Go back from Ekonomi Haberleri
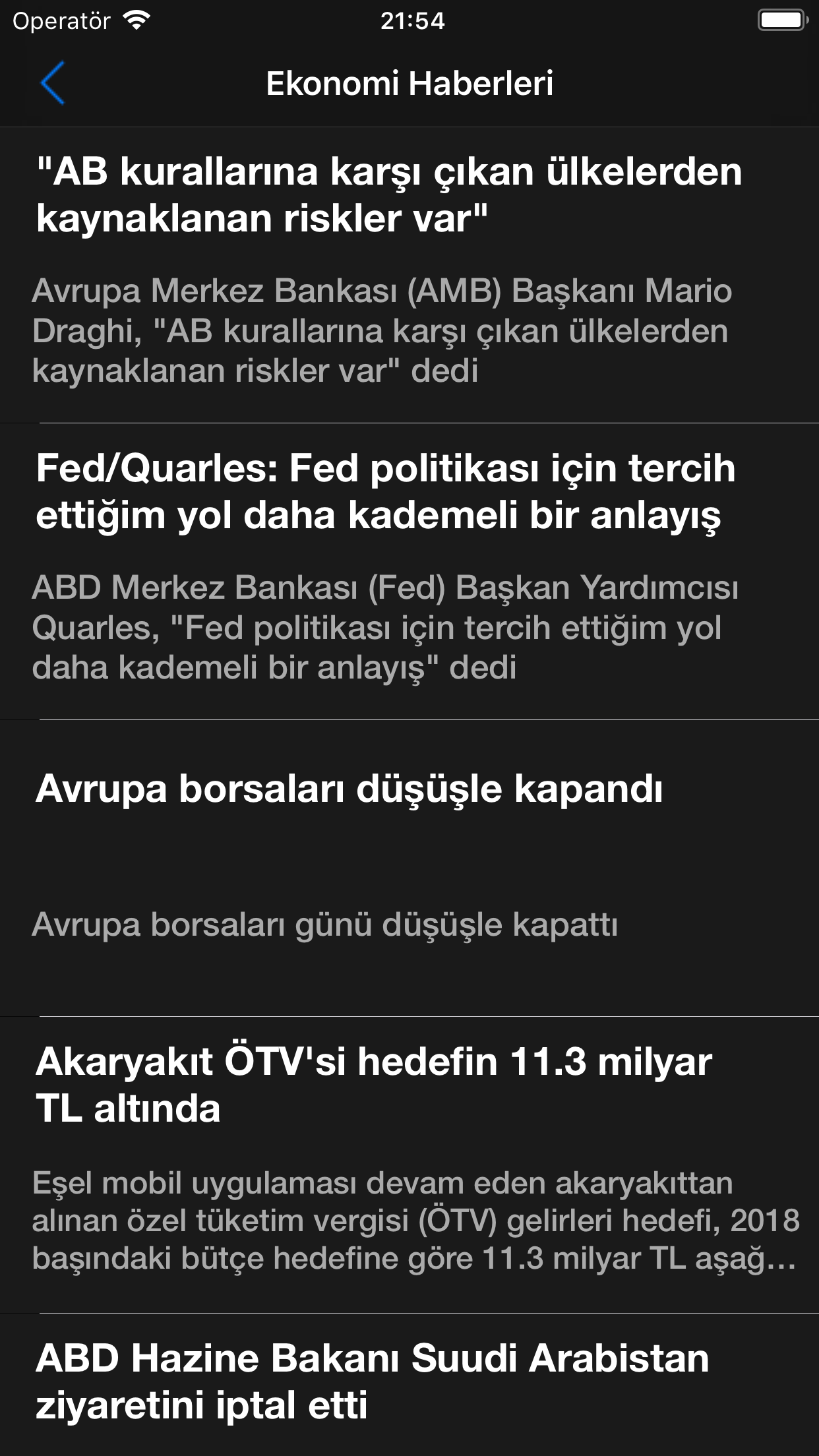This screenshot has height=1456, width=819. click(x=53, y=83)
